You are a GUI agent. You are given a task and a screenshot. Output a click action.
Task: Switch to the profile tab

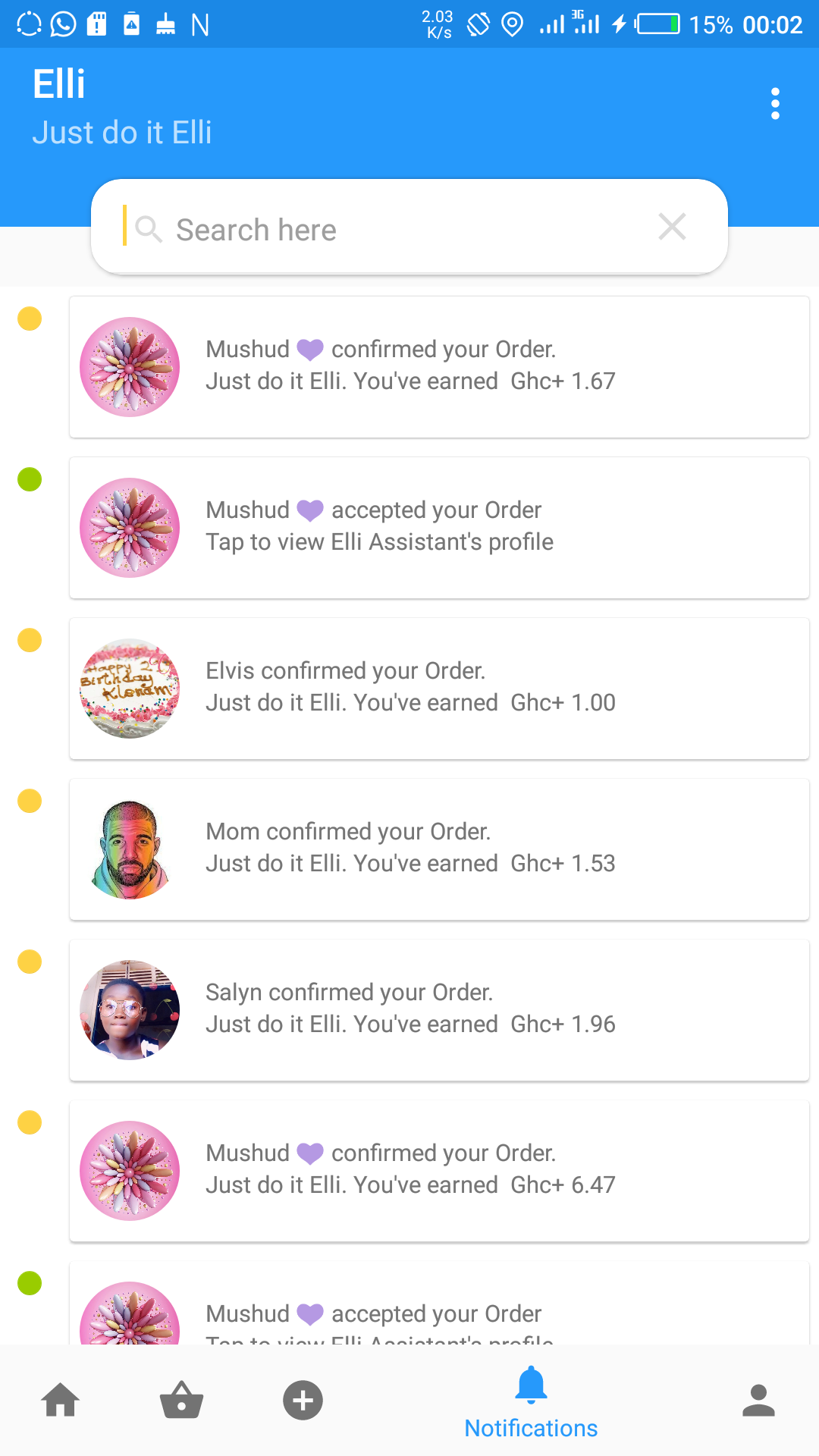point(758,1400)
